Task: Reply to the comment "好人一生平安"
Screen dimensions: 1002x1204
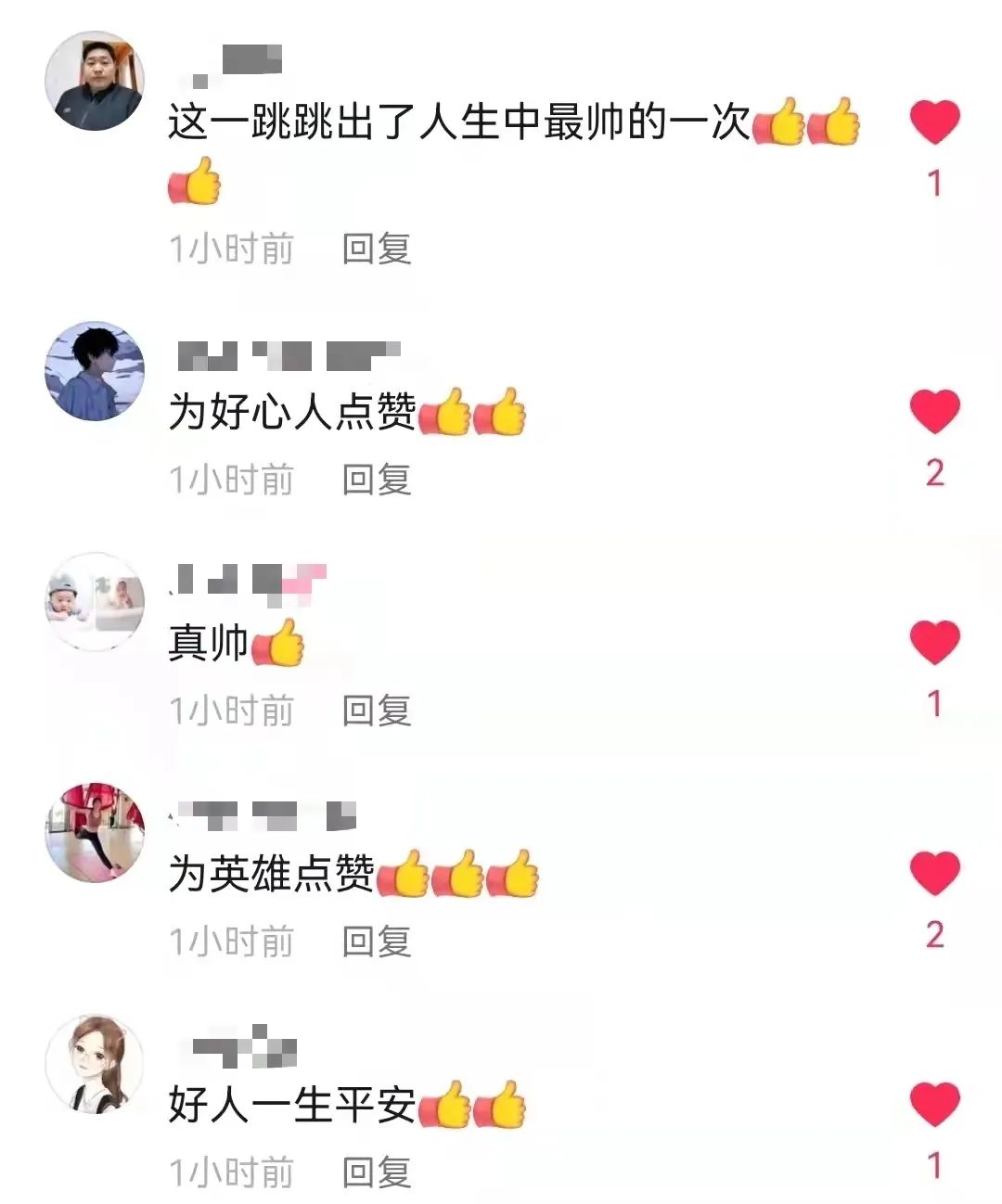Action: [376, 1172]
